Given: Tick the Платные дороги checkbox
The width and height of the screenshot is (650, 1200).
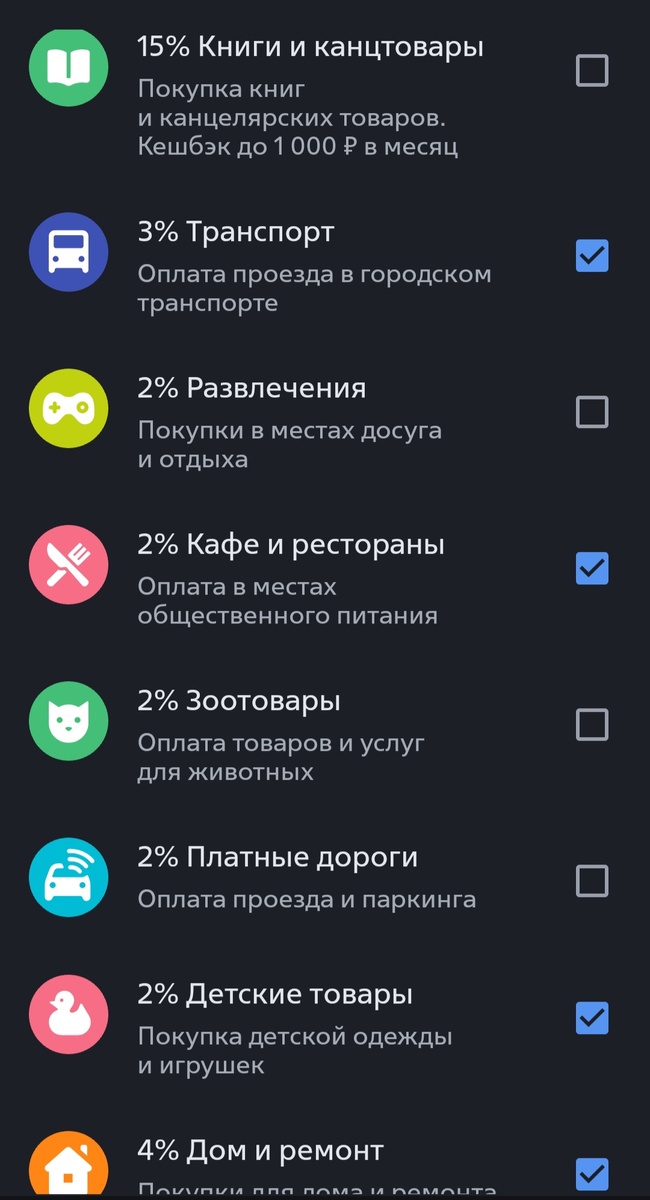Looking at the screenshot, I should (x=592, y=881).
